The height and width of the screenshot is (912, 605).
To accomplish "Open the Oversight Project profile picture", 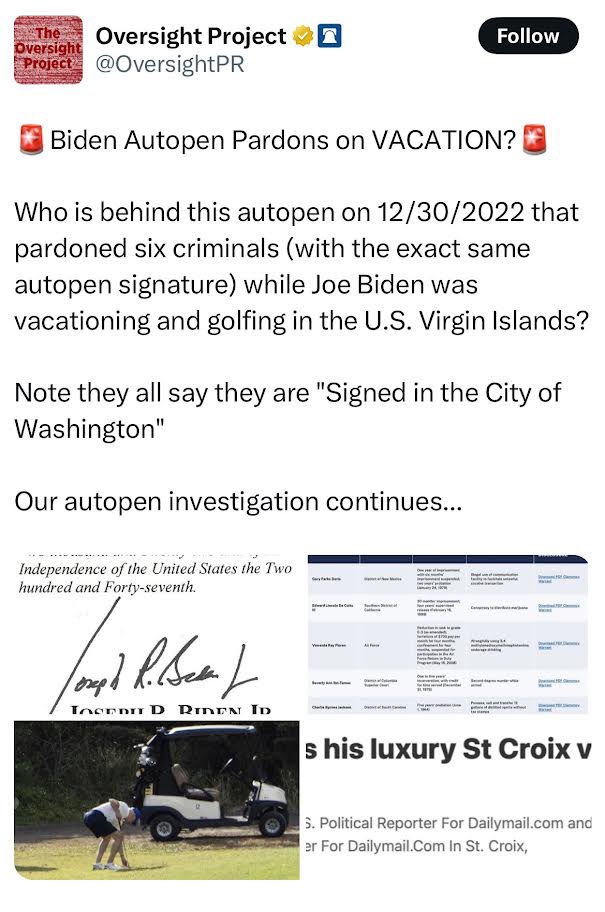I will coord(49,50).
